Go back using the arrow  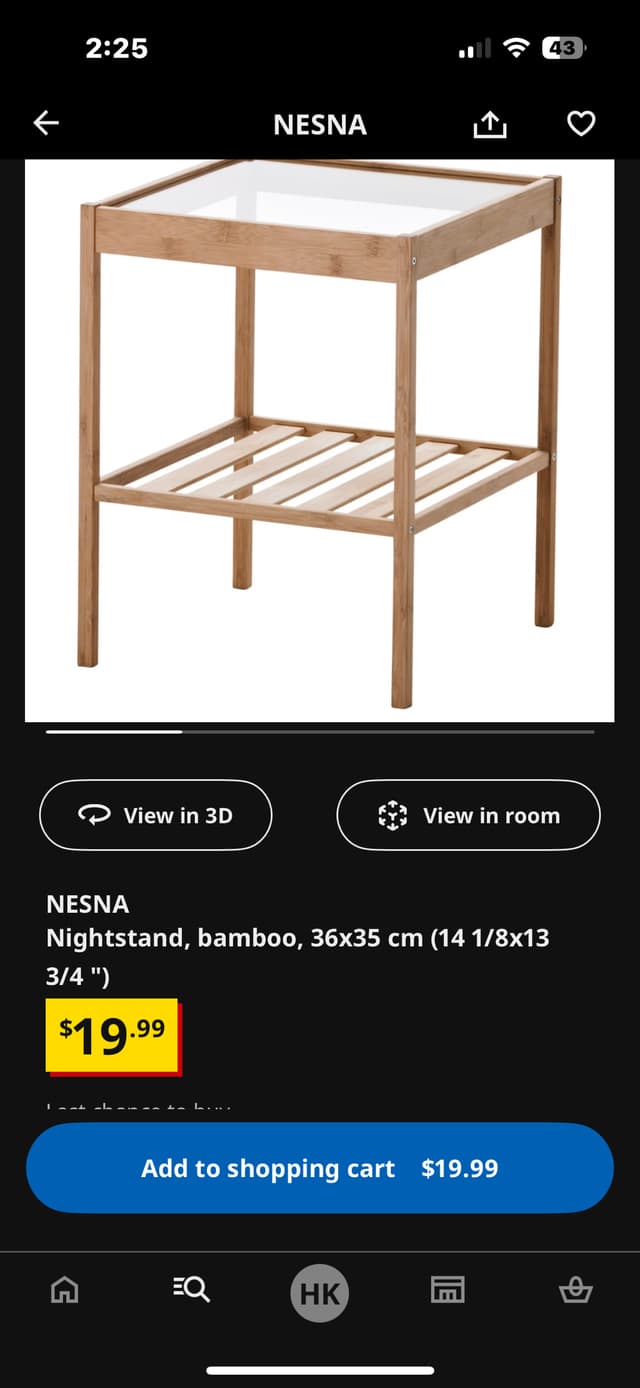[46, 123]
